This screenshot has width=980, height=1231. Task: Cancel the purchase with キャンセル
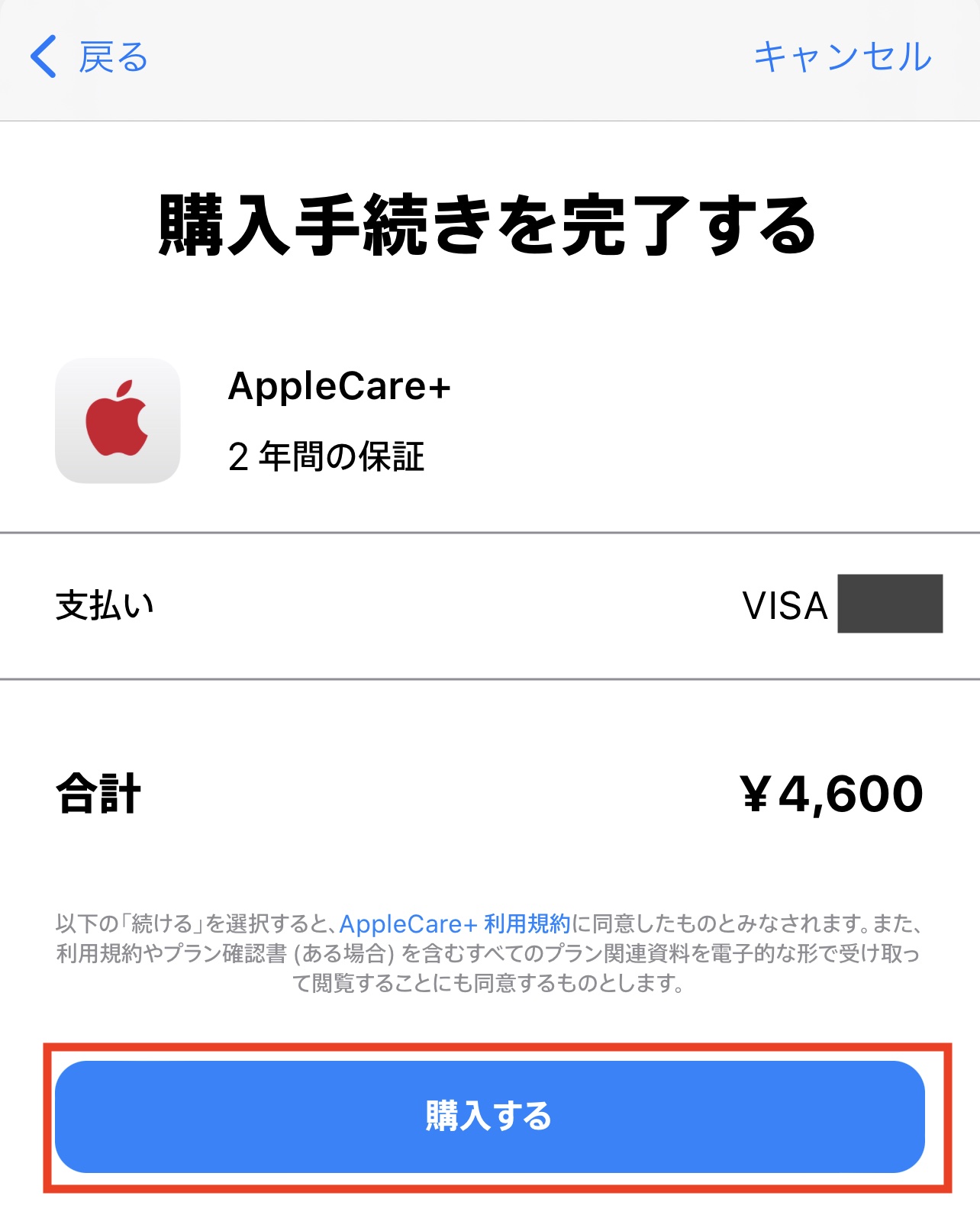tap(842, 57)
